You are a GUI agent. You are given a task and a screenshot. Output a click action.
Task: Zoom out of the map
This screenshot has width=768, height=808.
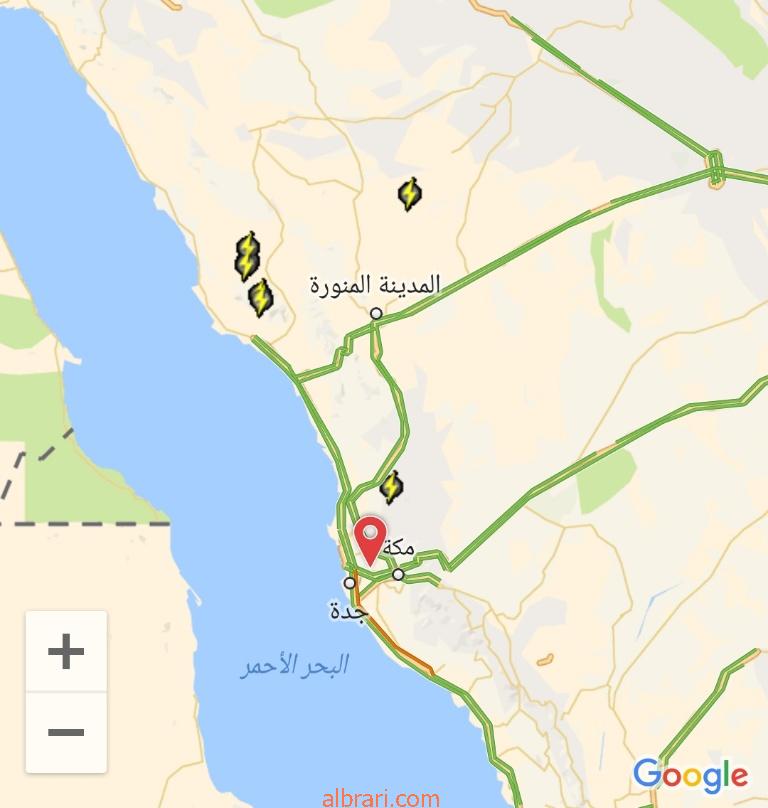click(66, 732)
